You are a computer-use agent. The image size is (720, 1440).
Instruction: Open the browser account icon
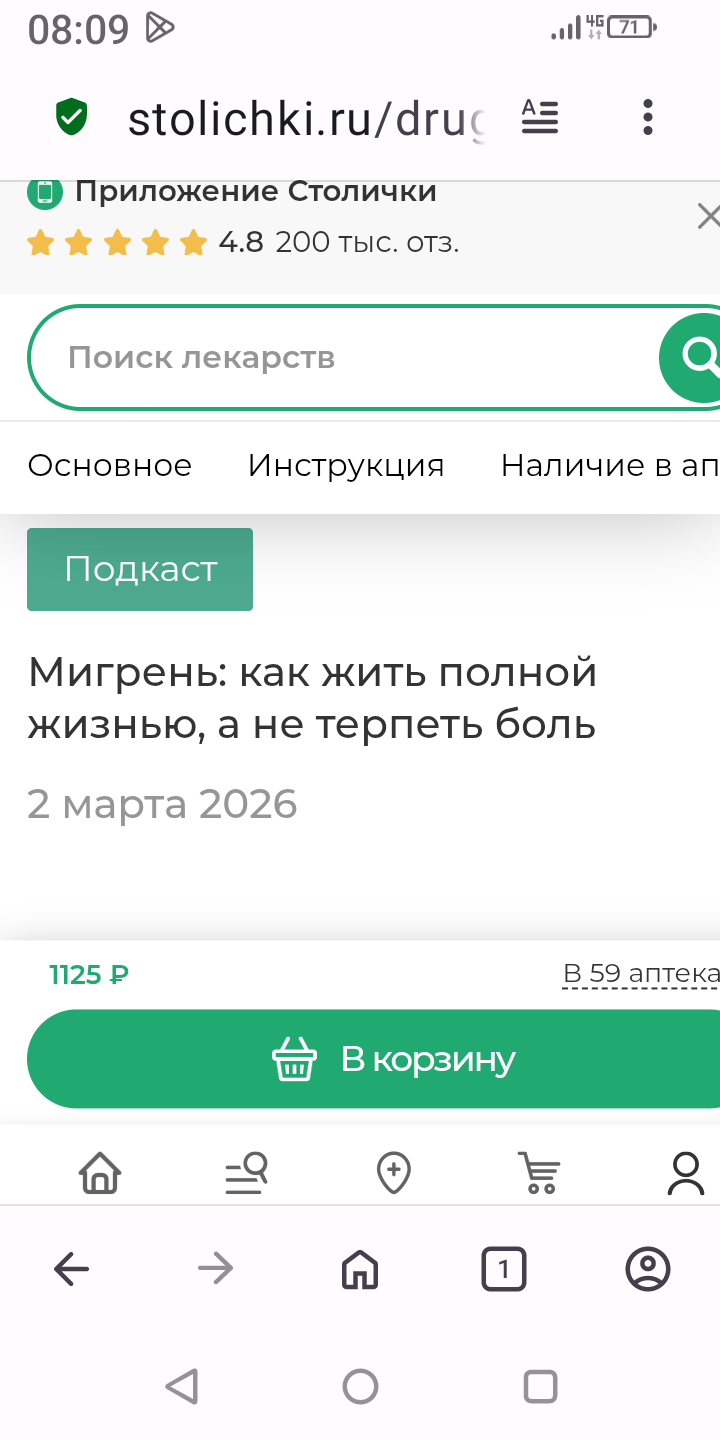pos(647,1270)
